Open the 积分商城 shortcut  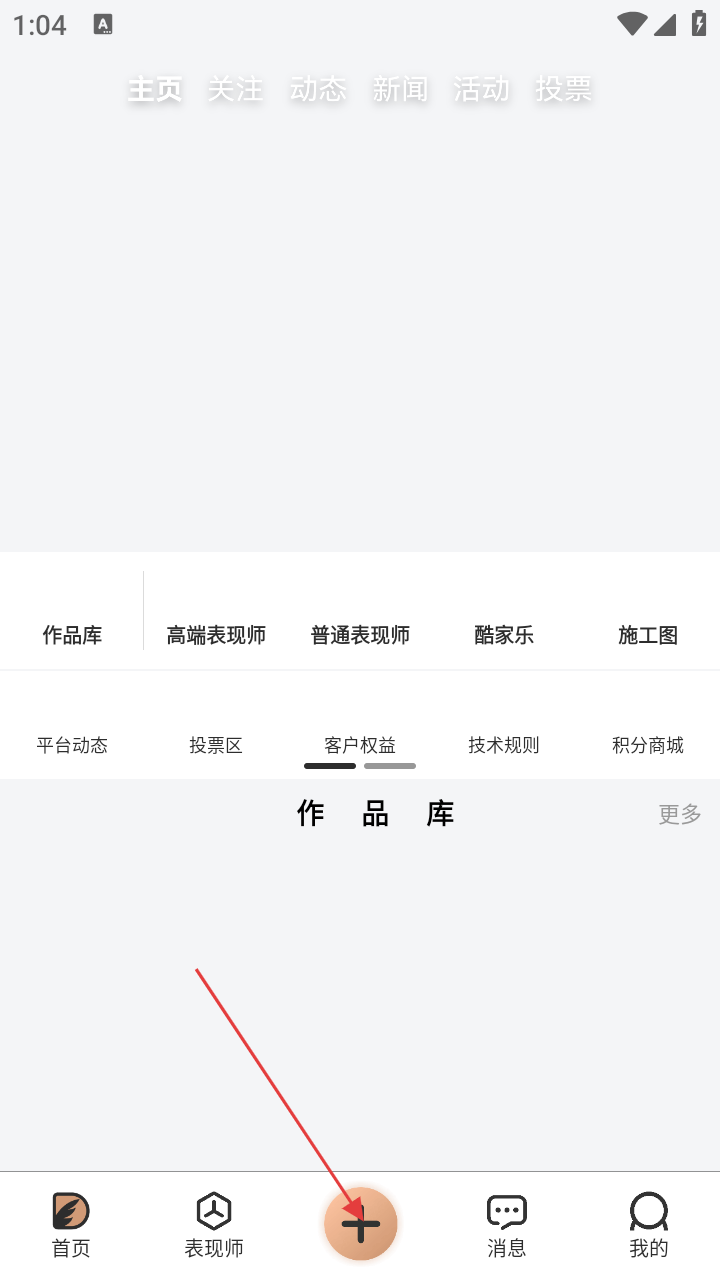pyautogui.click(x=648, y=744)
